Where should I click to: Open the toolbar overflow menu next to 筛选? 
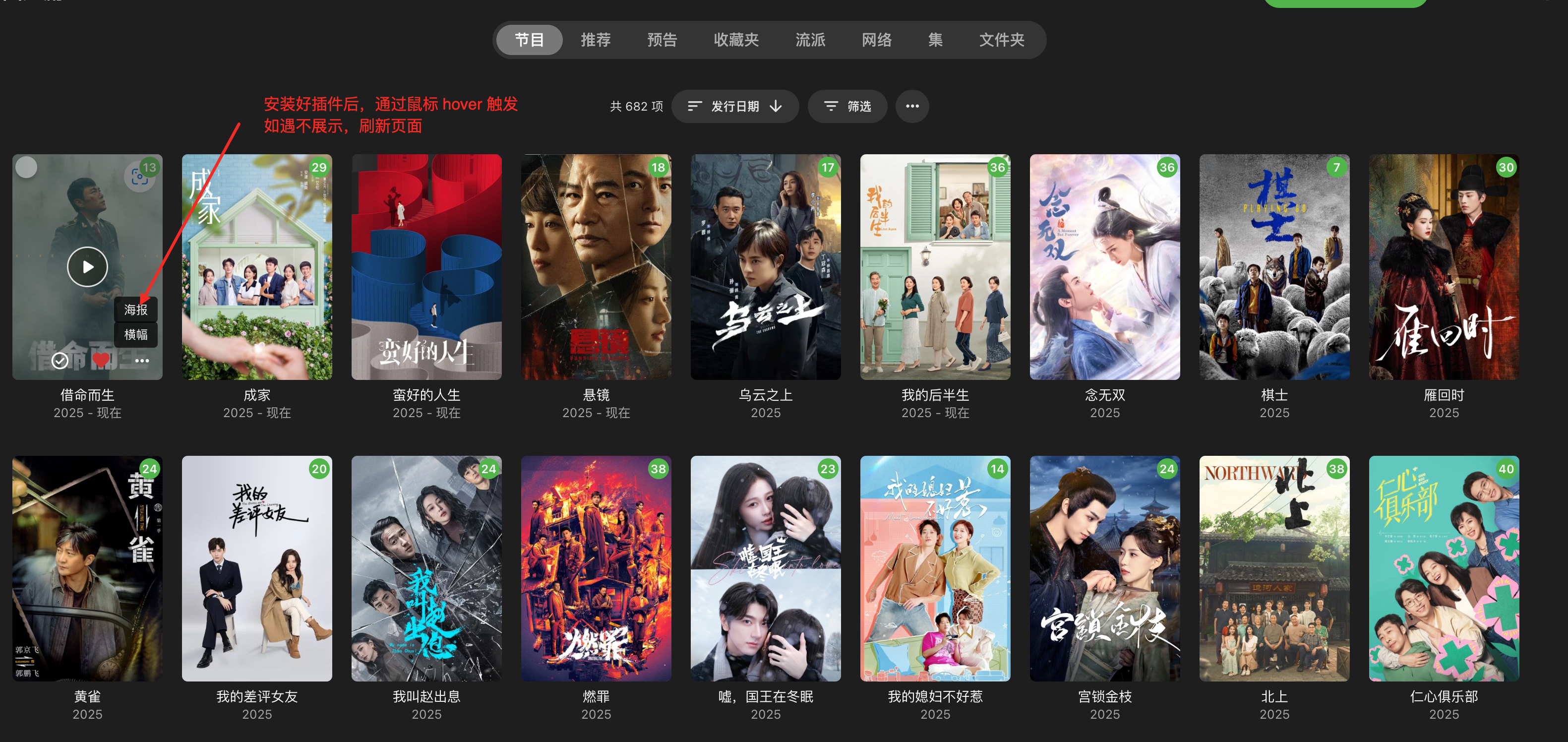911,107
